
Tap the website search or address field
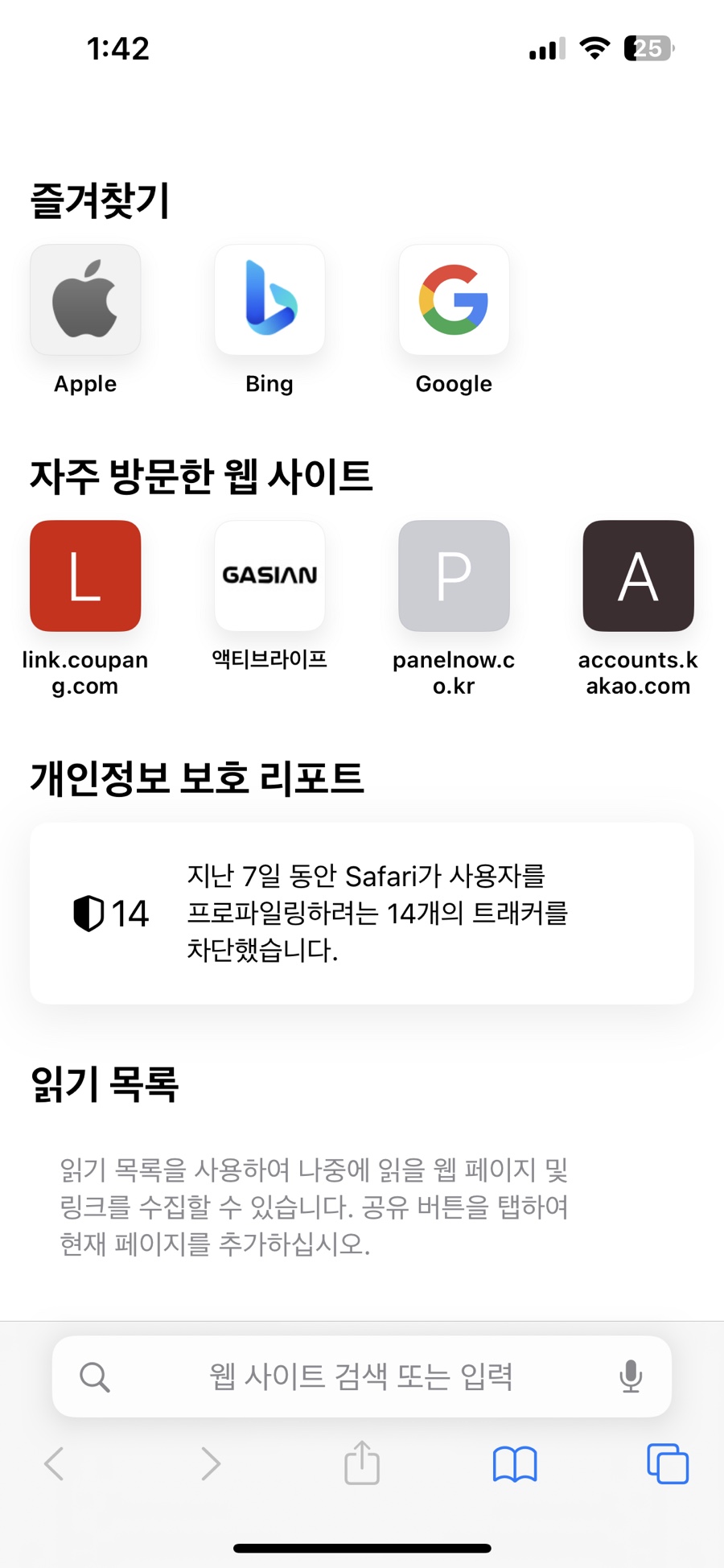(x=362, y=1376)
